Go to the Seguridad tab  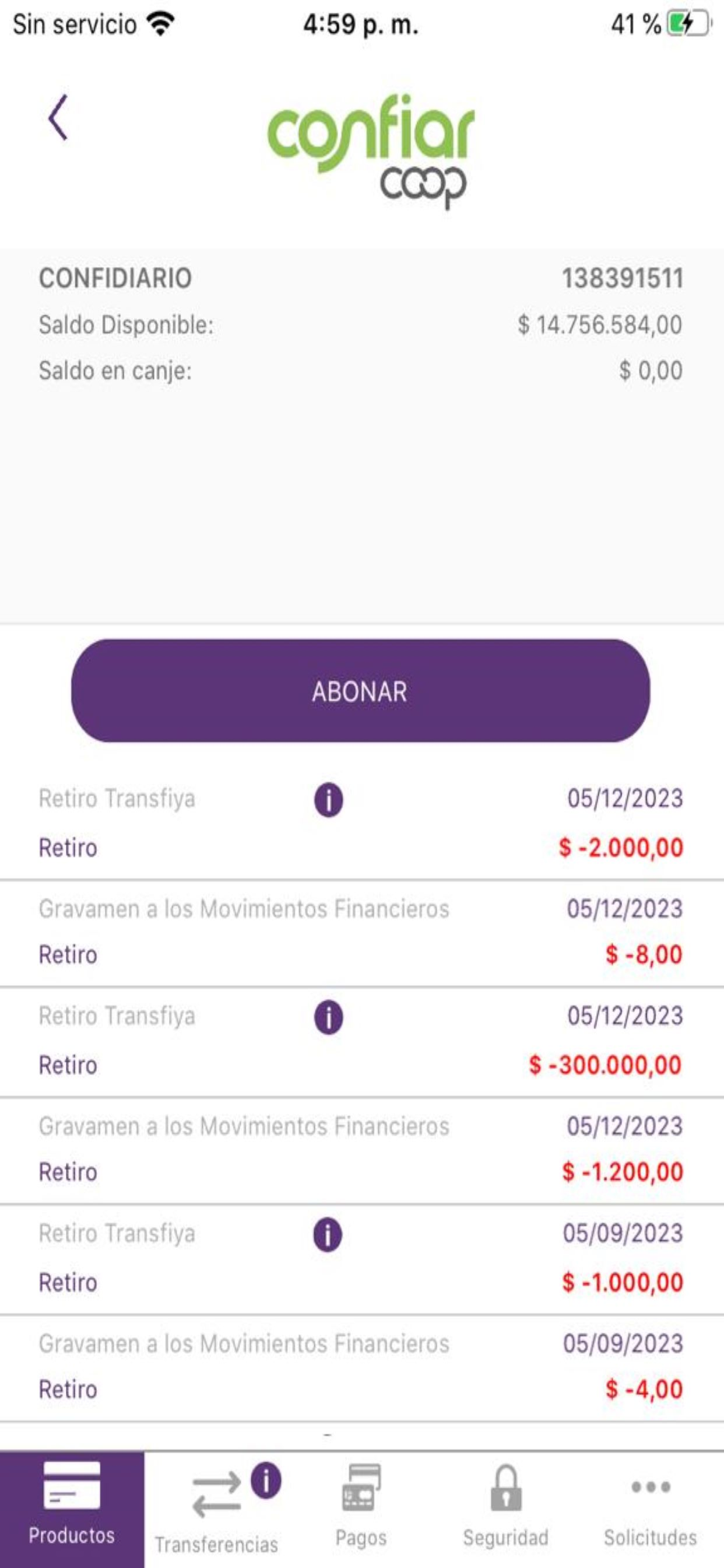click(x=505, y=1509)
